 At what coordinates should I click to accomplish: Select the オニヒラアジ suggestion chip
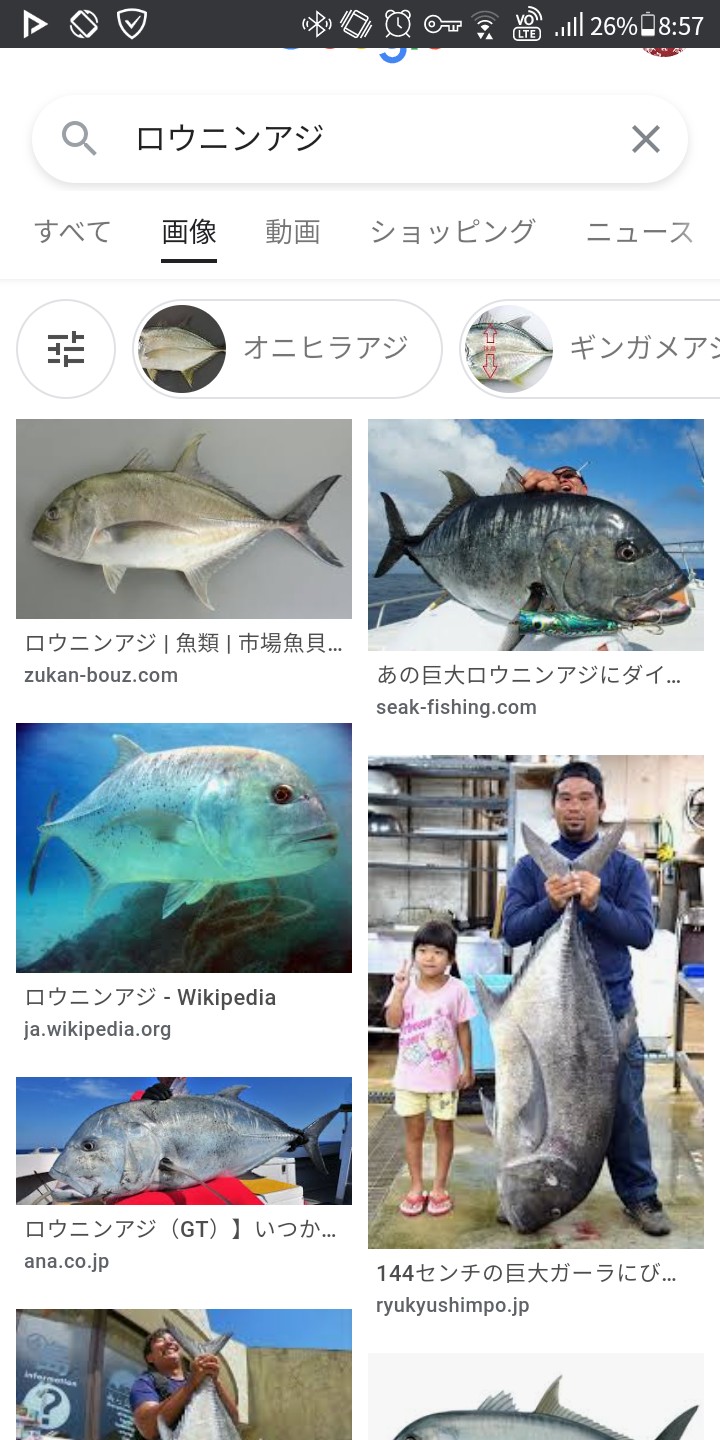(x=288, y=349)
